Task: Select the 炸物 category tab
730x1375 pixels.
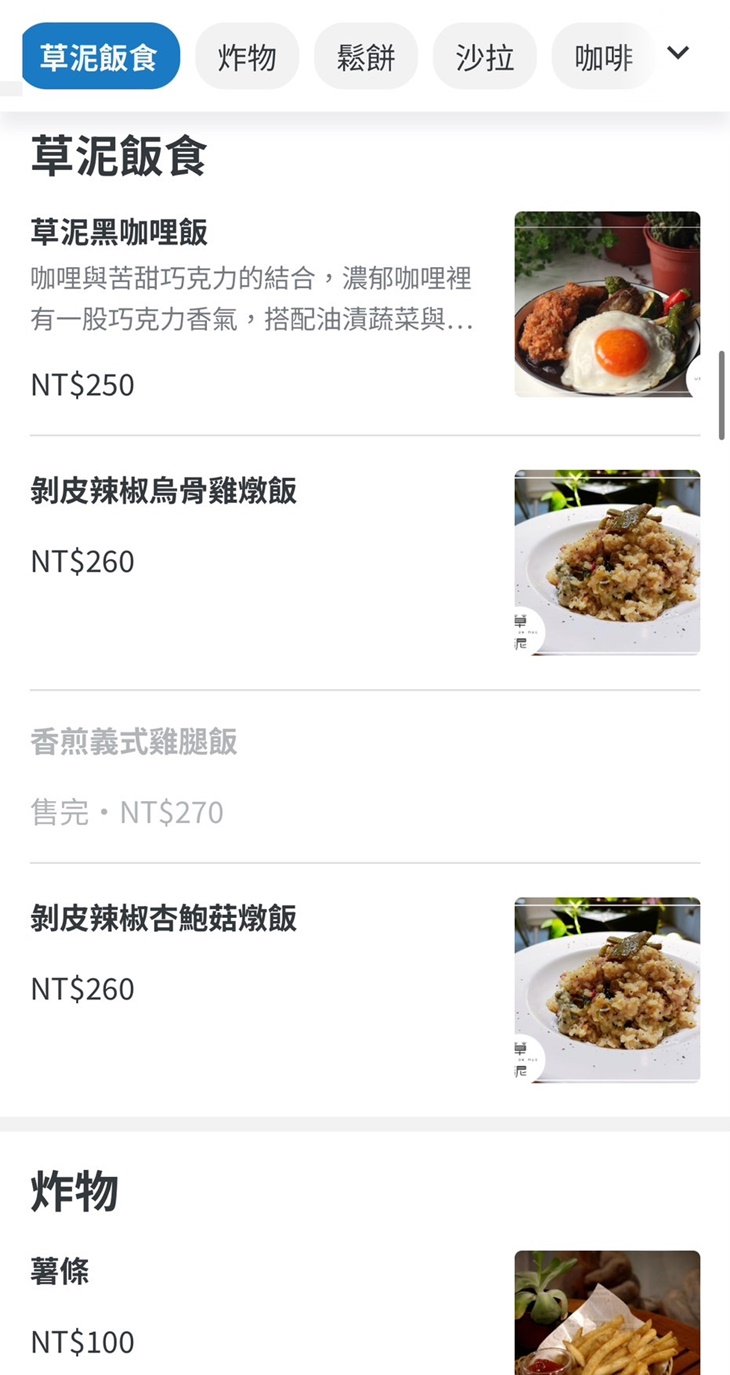Action: [x=246, y=55]
